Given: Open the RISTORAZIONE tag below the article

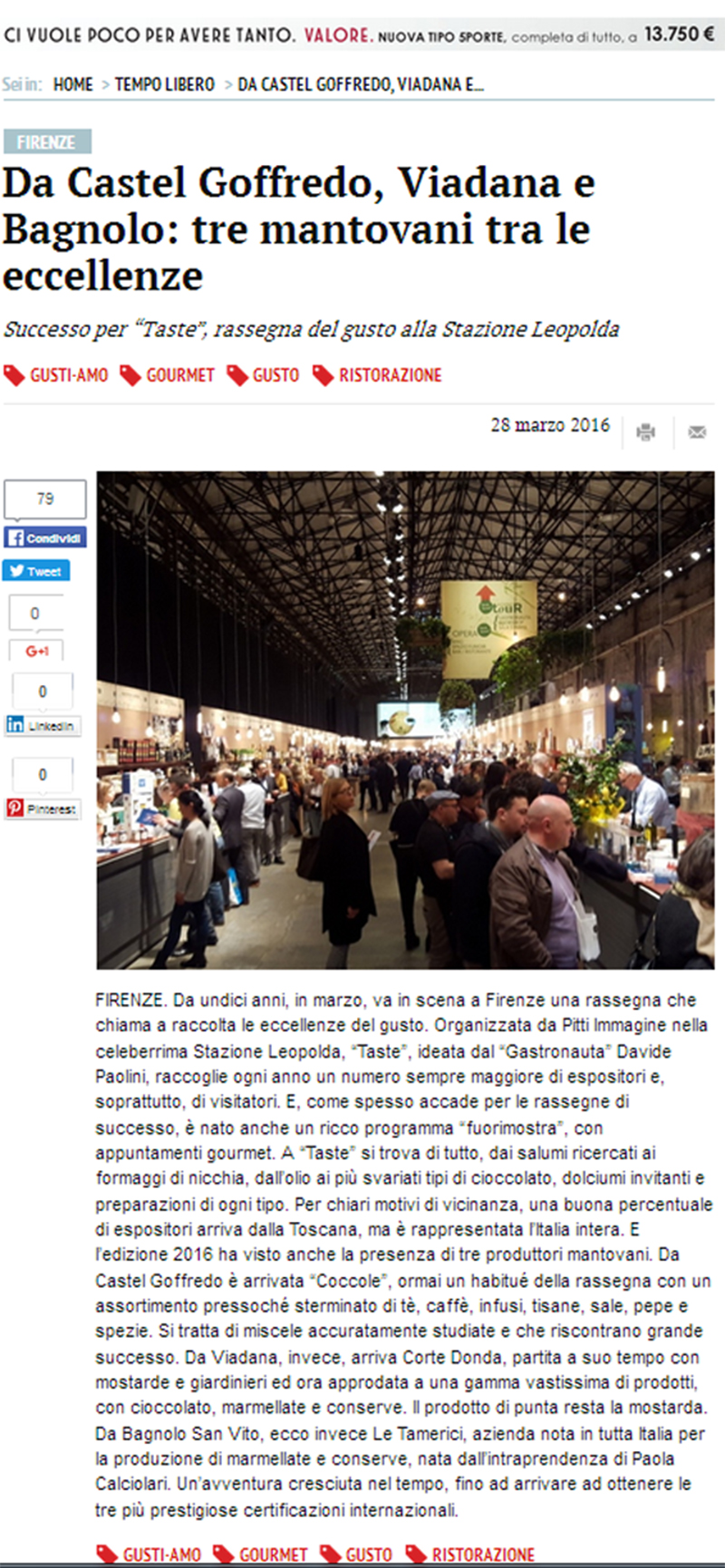Looking at the screenshot, I should 470,1554.
